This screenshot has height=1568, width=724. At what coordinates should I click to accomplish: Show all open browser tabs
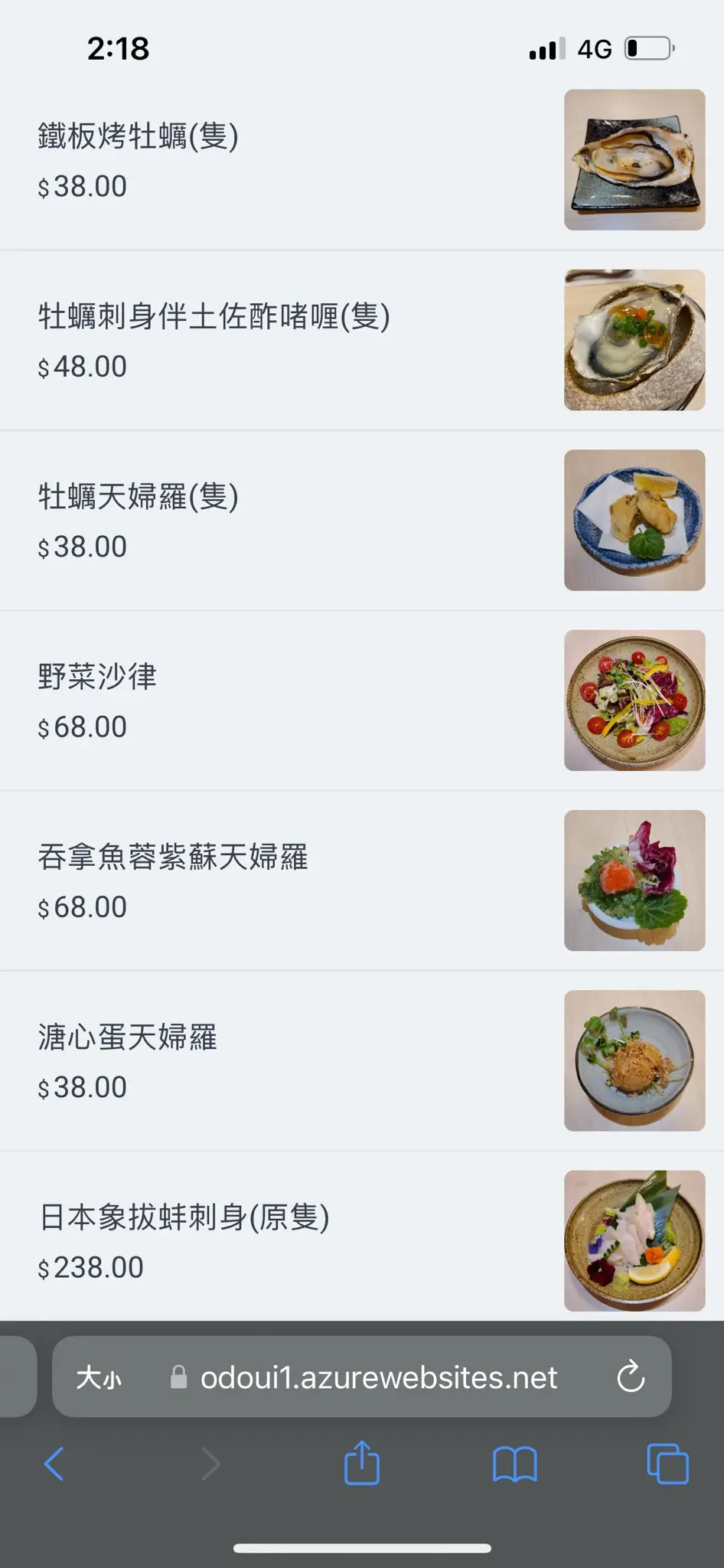pos(667,1464)
